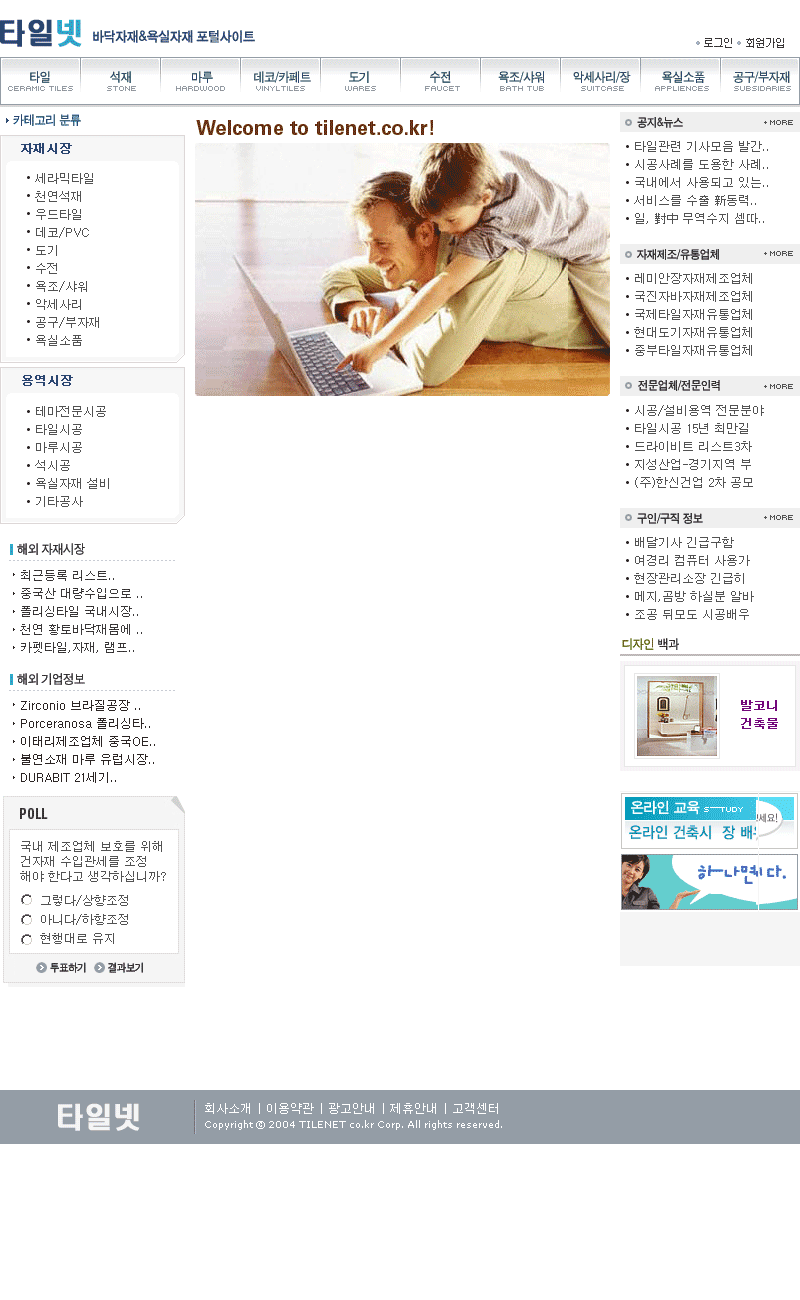Image resolution: width=800 pixels, height=1300 pixels.
Task: Open the 욕실소품 Appliances tab
Action: point(681,81)
